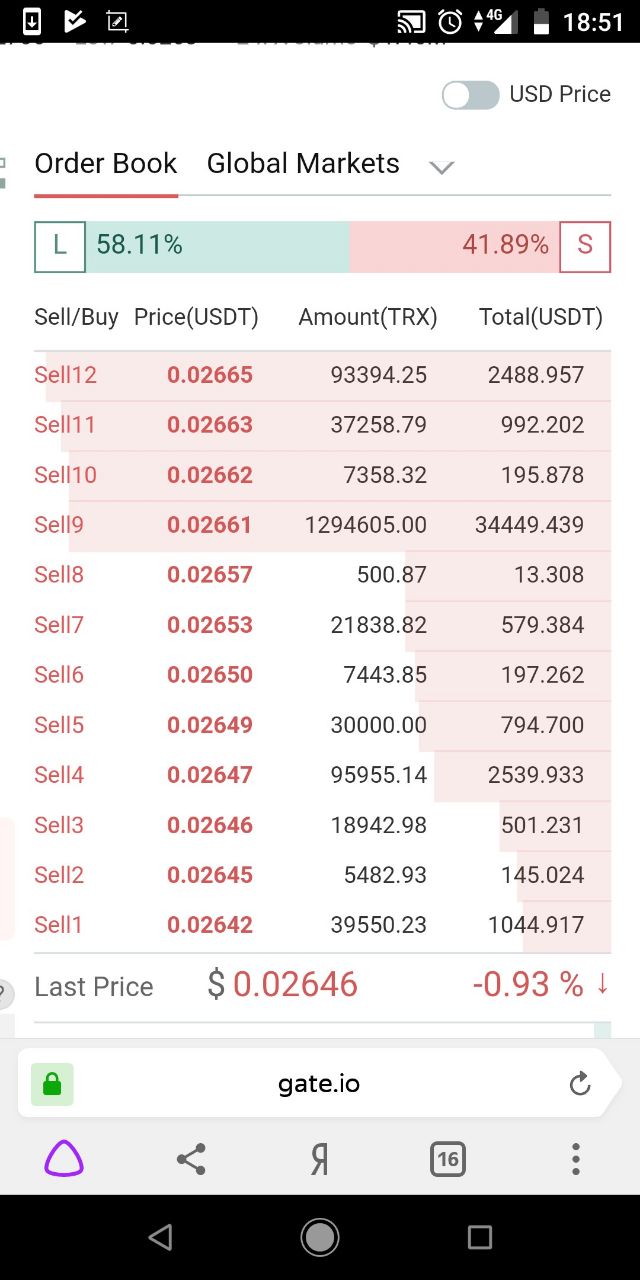Open the Yandex home button
Image resolution: width=640 pixels, height=1280 pixels.
(x=319, y=1159)
